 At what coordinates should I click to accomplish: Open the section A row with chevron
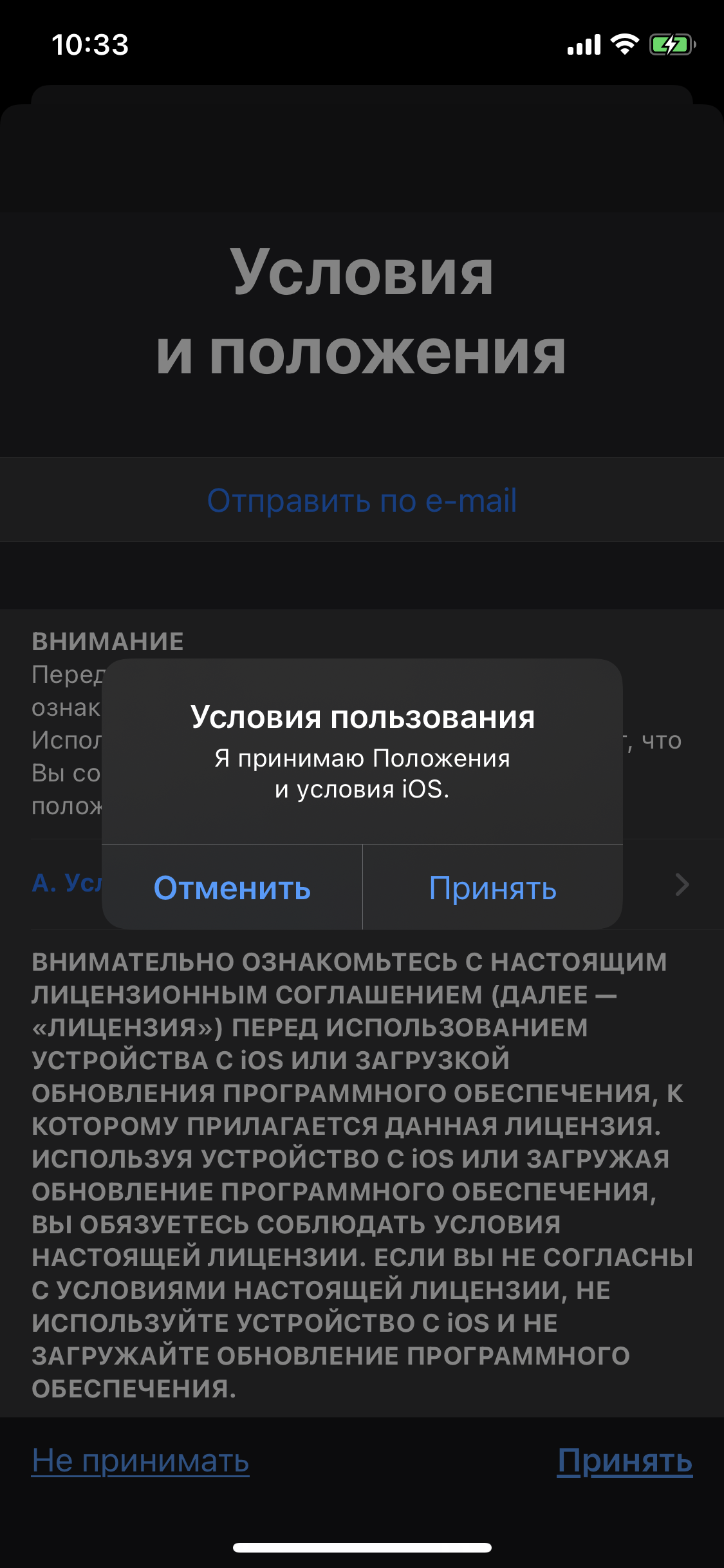click(x=681, y=884)
